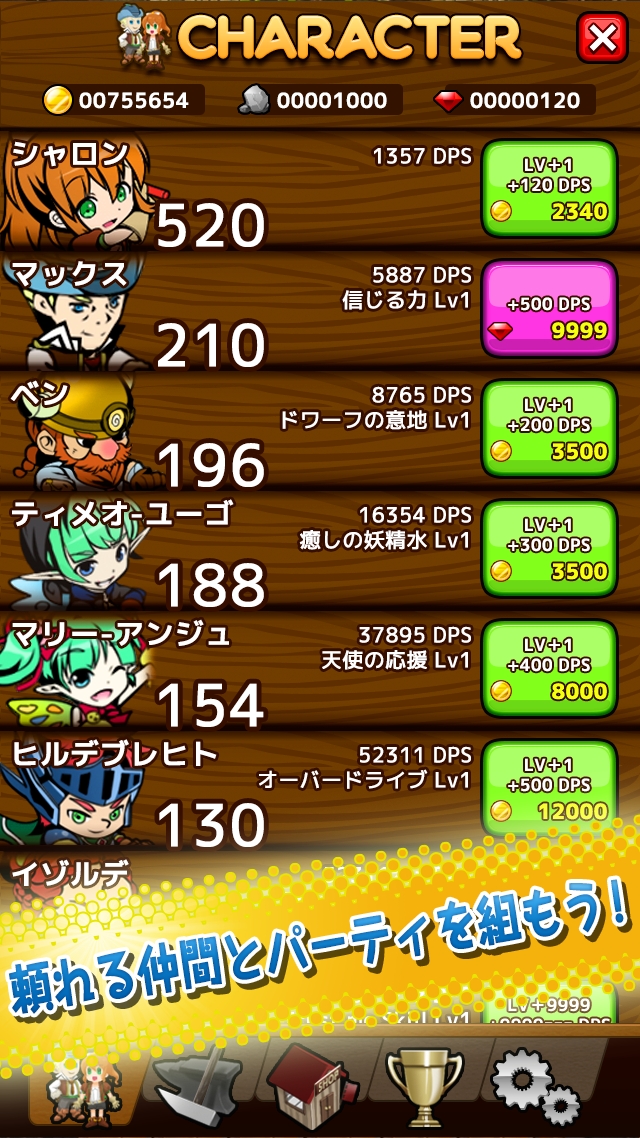This screenshot has width=640, height=1138.
Task: Level up シャロン for 2340 coins
Action: click(549, 188)
